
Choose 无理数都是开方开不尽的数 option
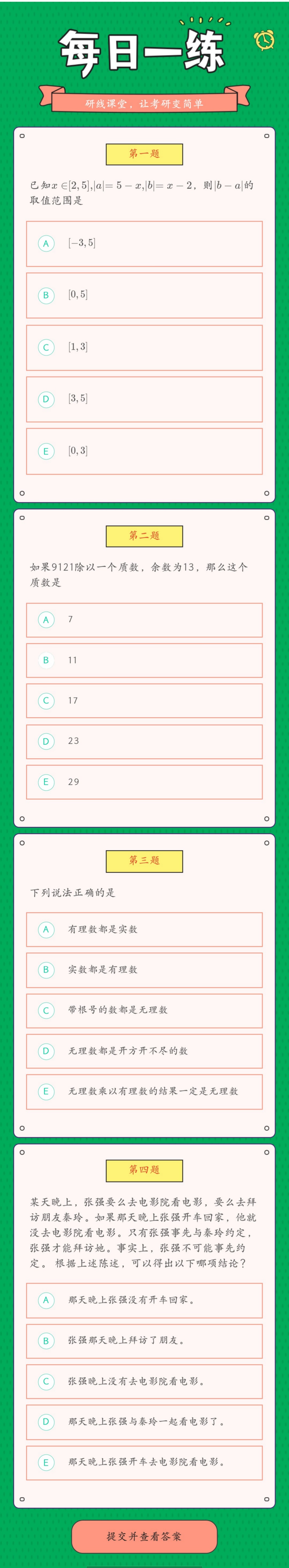pyautogui.click(x=144, y=1051)
